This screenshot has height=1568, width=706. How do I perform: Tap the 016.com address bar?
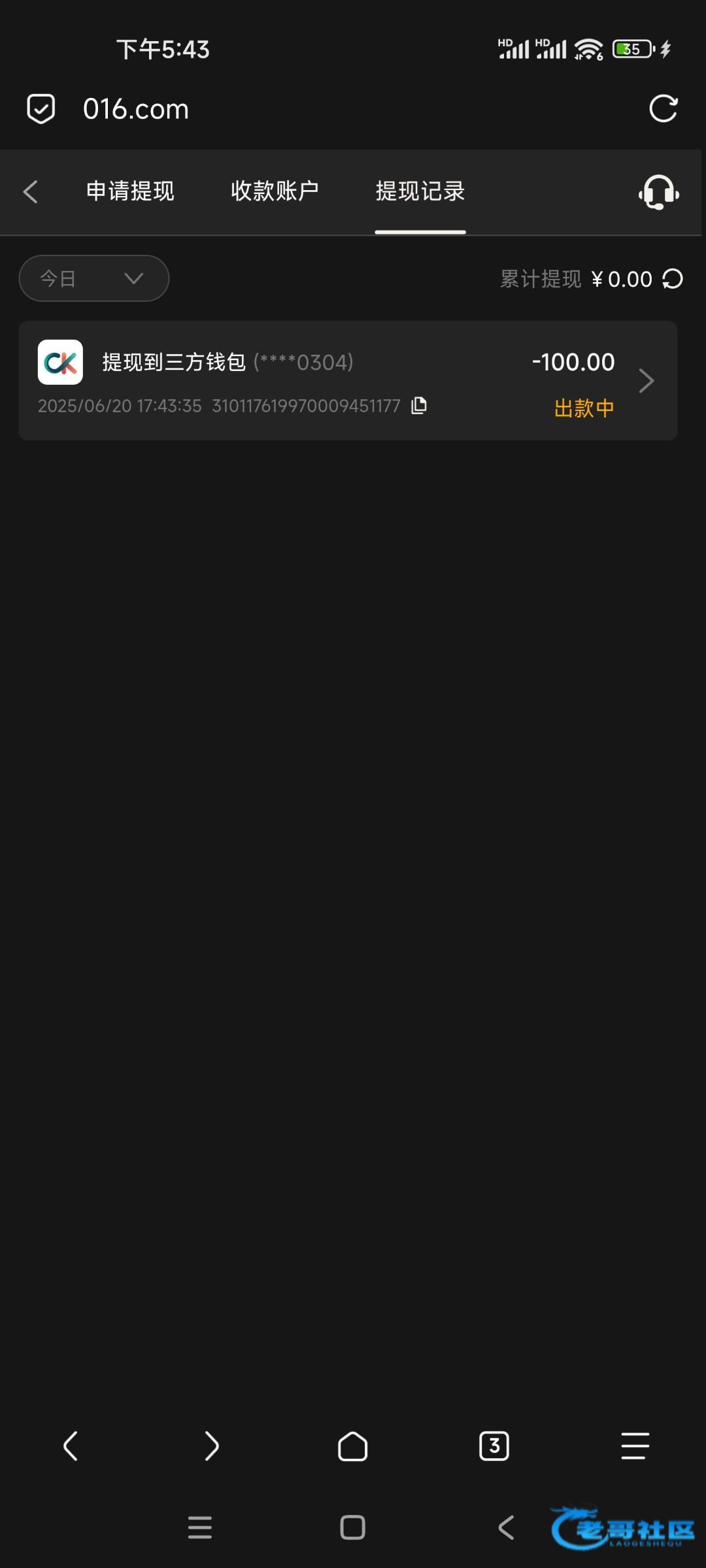pyautogui.click(x=136, y=109)
